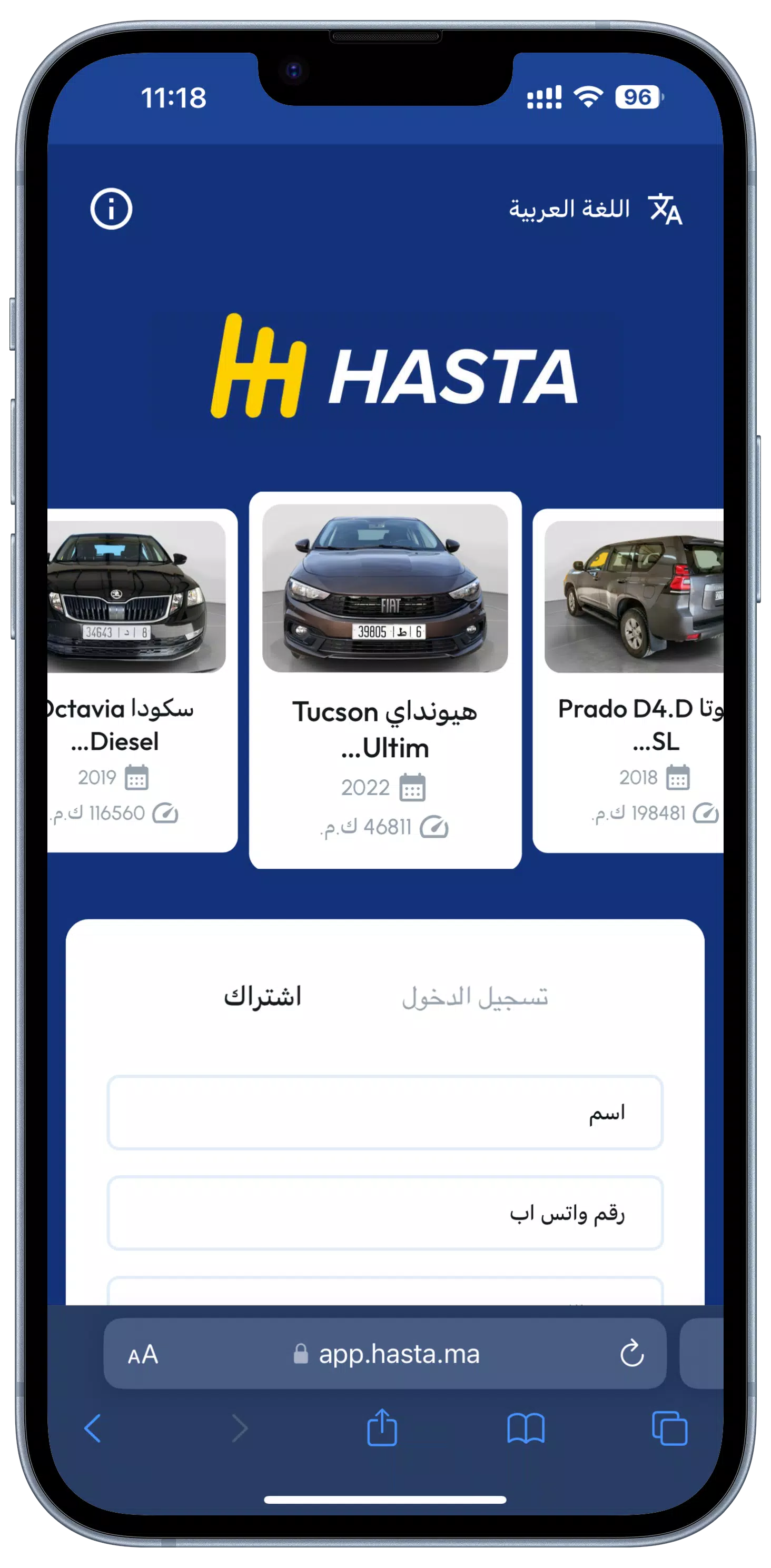The height and width of the screenshot is (1568, 771).
Task: Go back in Safari
Action: point(93,1428)
